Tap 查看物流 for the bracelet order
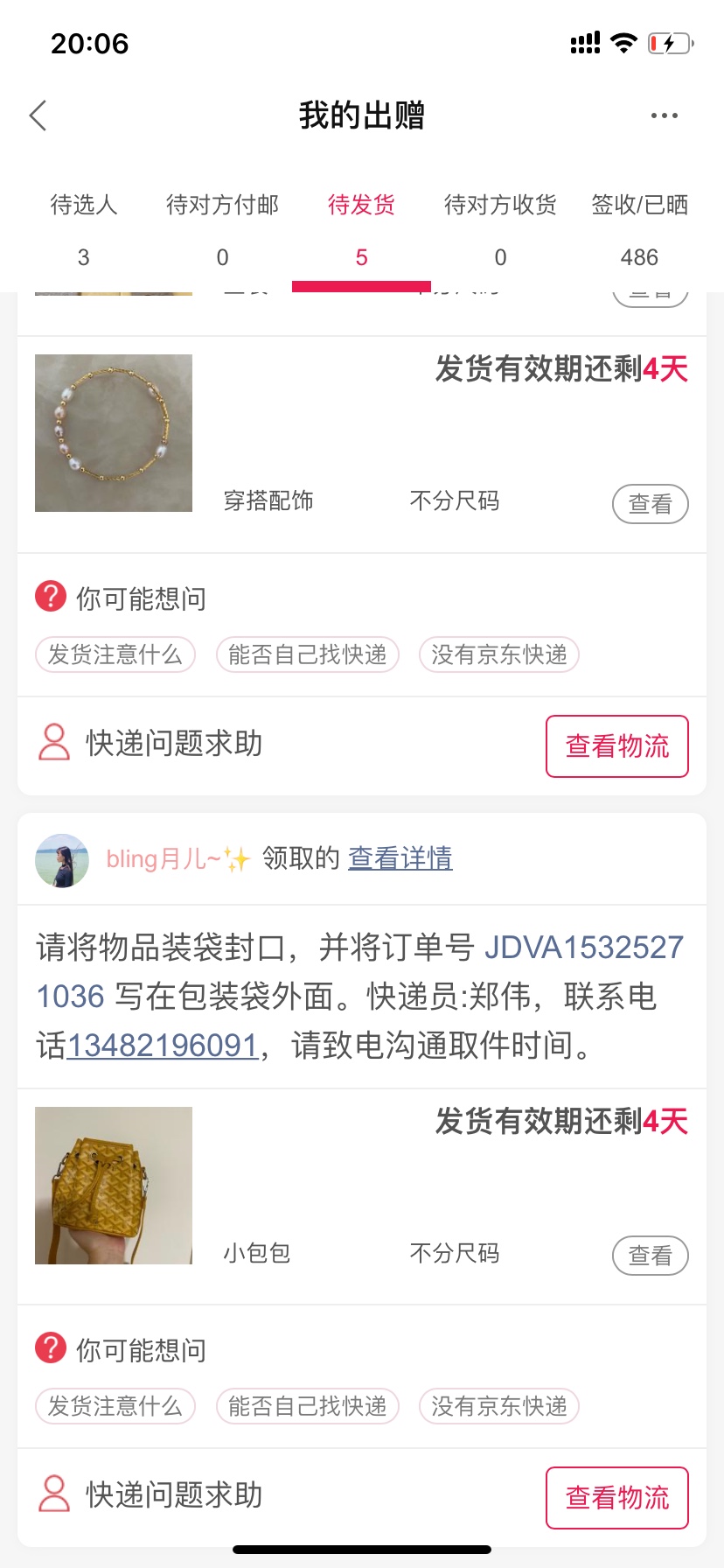 [x=616, y=746]
